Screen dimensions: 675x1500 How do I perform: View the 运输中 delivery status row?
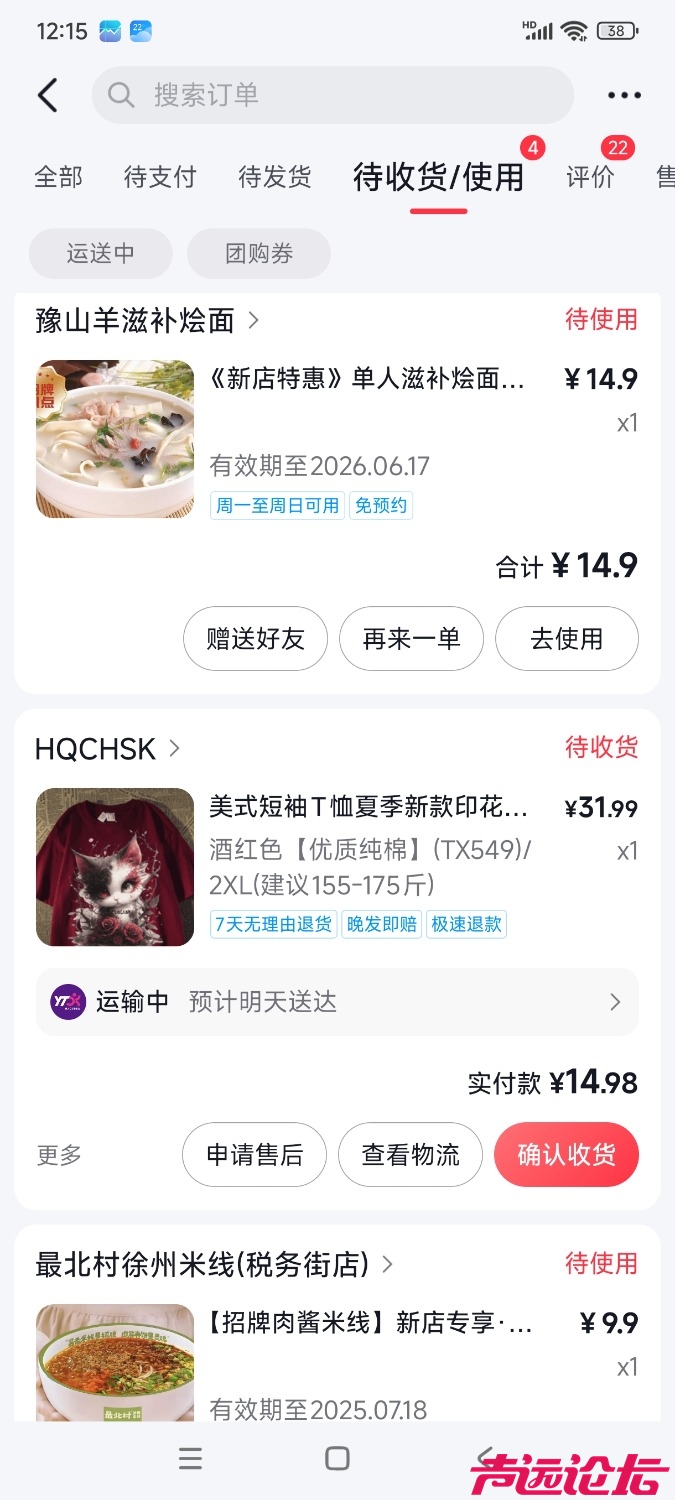click(x=337, y=1002)
